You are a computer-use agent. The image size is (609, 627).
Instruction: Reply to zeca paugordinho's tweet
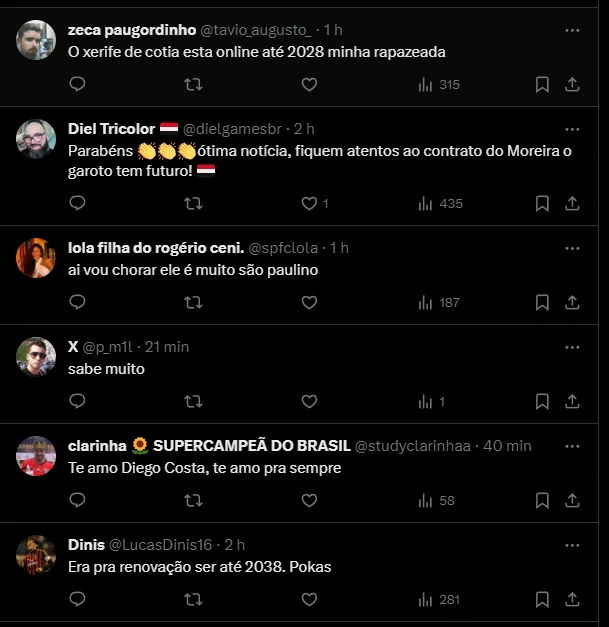click(x=77, y=85)
